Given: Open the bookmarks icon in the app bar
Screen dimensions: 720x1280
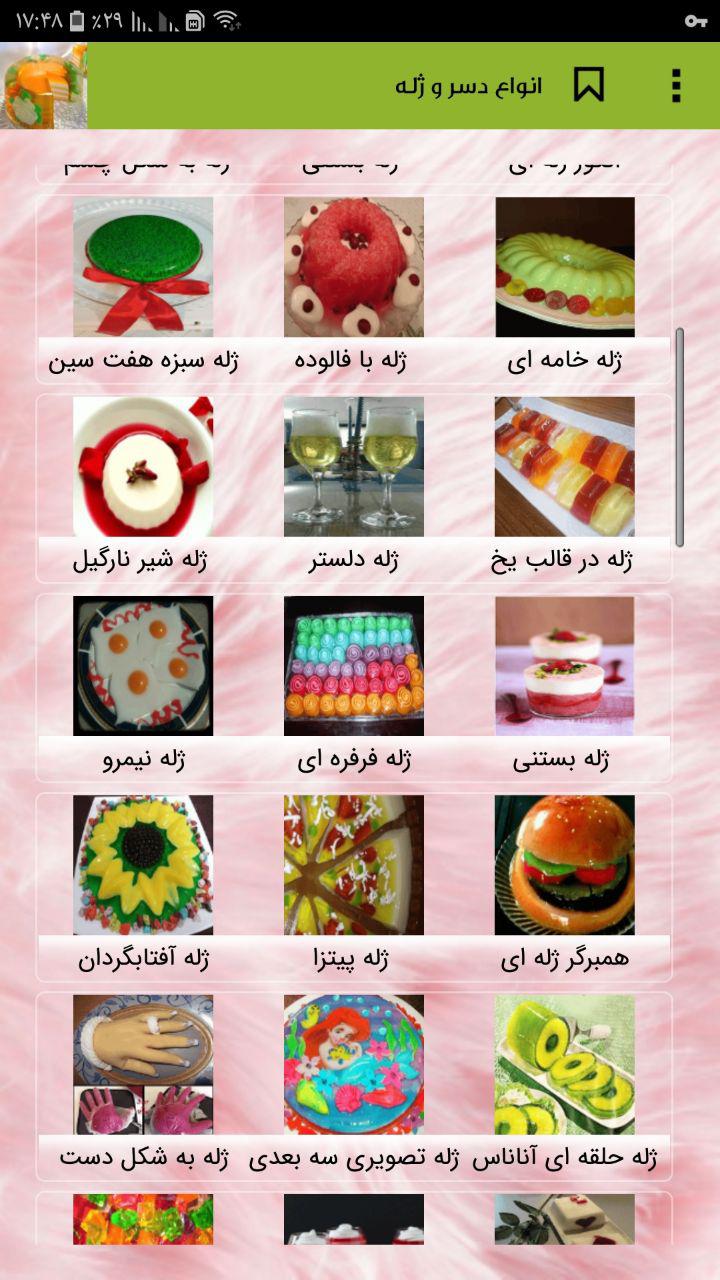Looking at the screenshot, I should point(588,86).
